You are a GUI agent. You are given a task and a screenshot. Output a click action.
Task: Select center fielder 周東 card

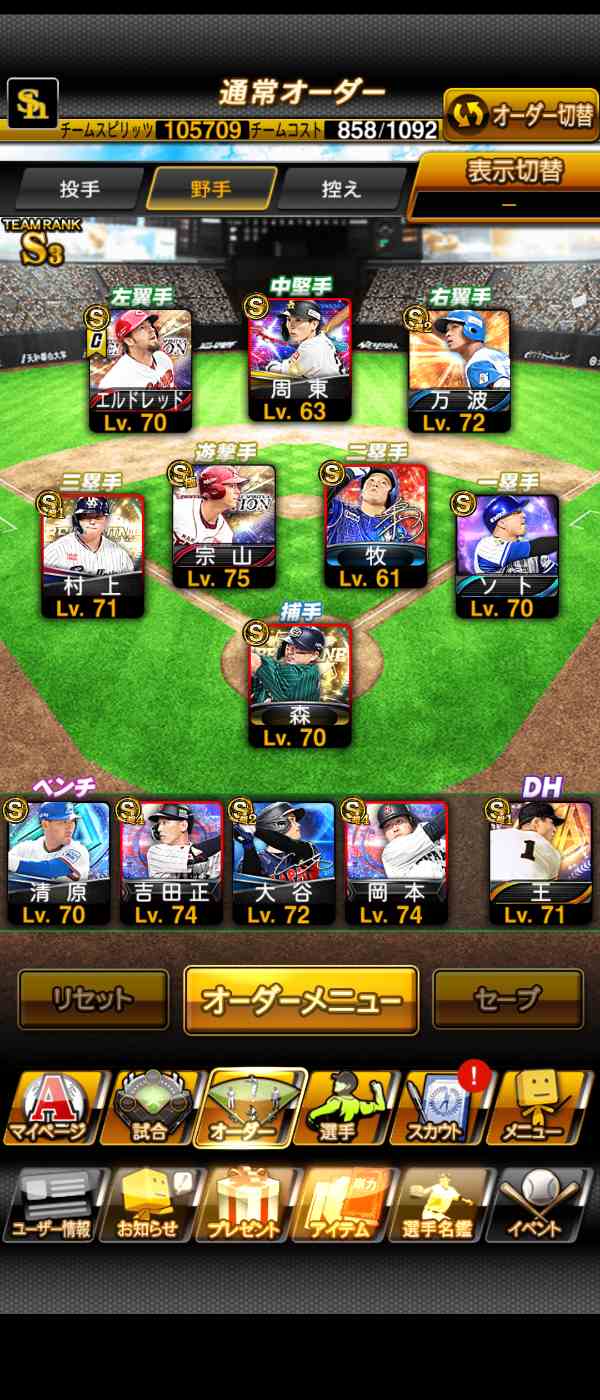tap(300, 360)
